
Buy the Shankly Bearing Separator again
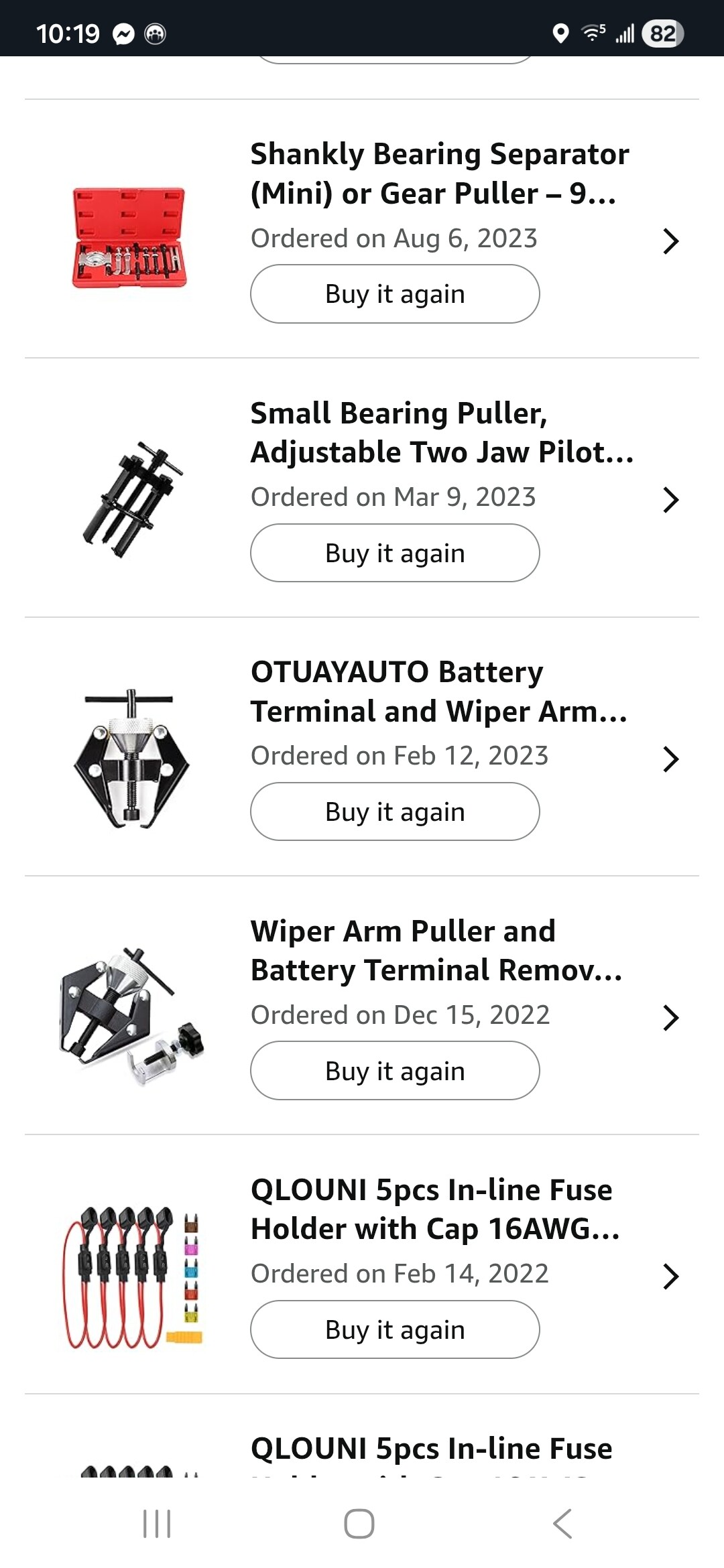coord(395,294)
